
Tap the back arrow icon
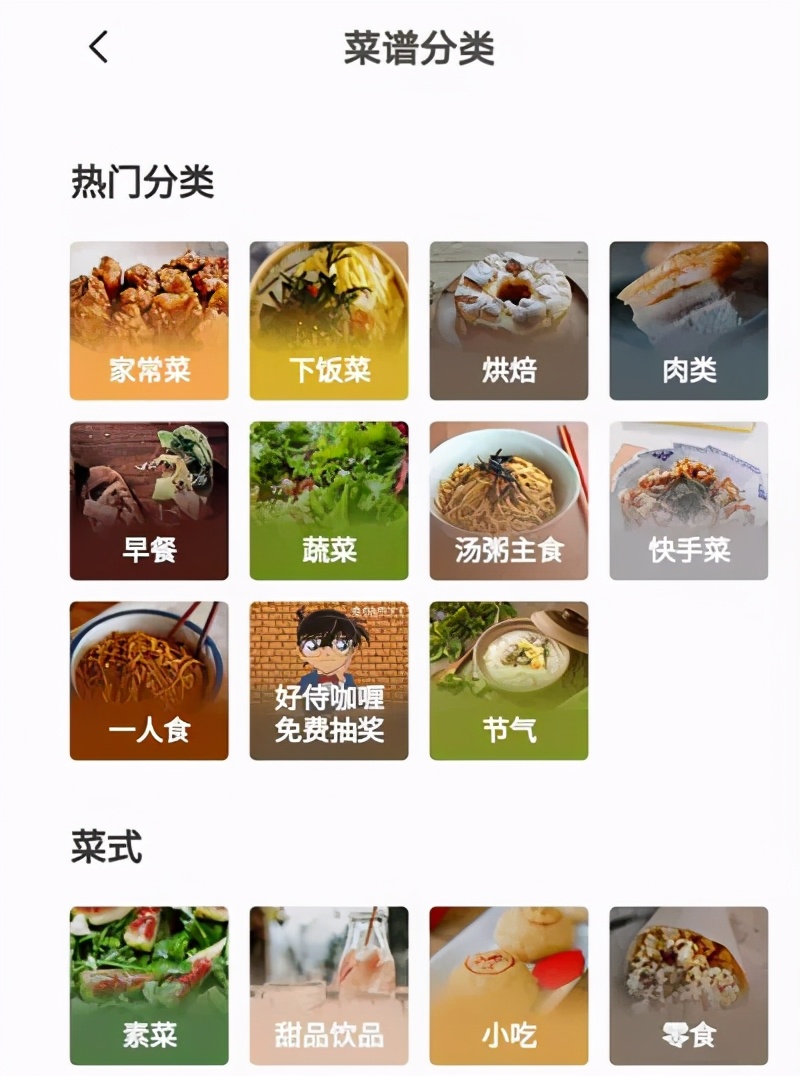pyautogui.click(x=96, y=47)
